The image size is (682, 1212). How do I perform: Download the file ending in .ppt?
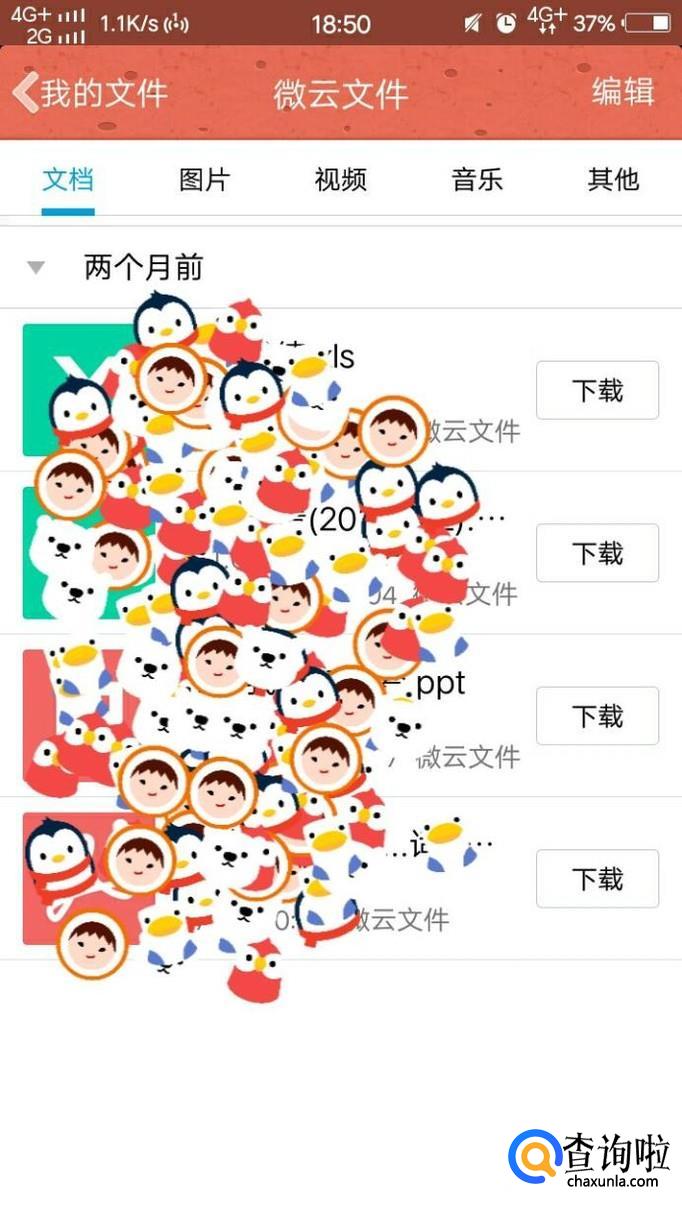598,716
